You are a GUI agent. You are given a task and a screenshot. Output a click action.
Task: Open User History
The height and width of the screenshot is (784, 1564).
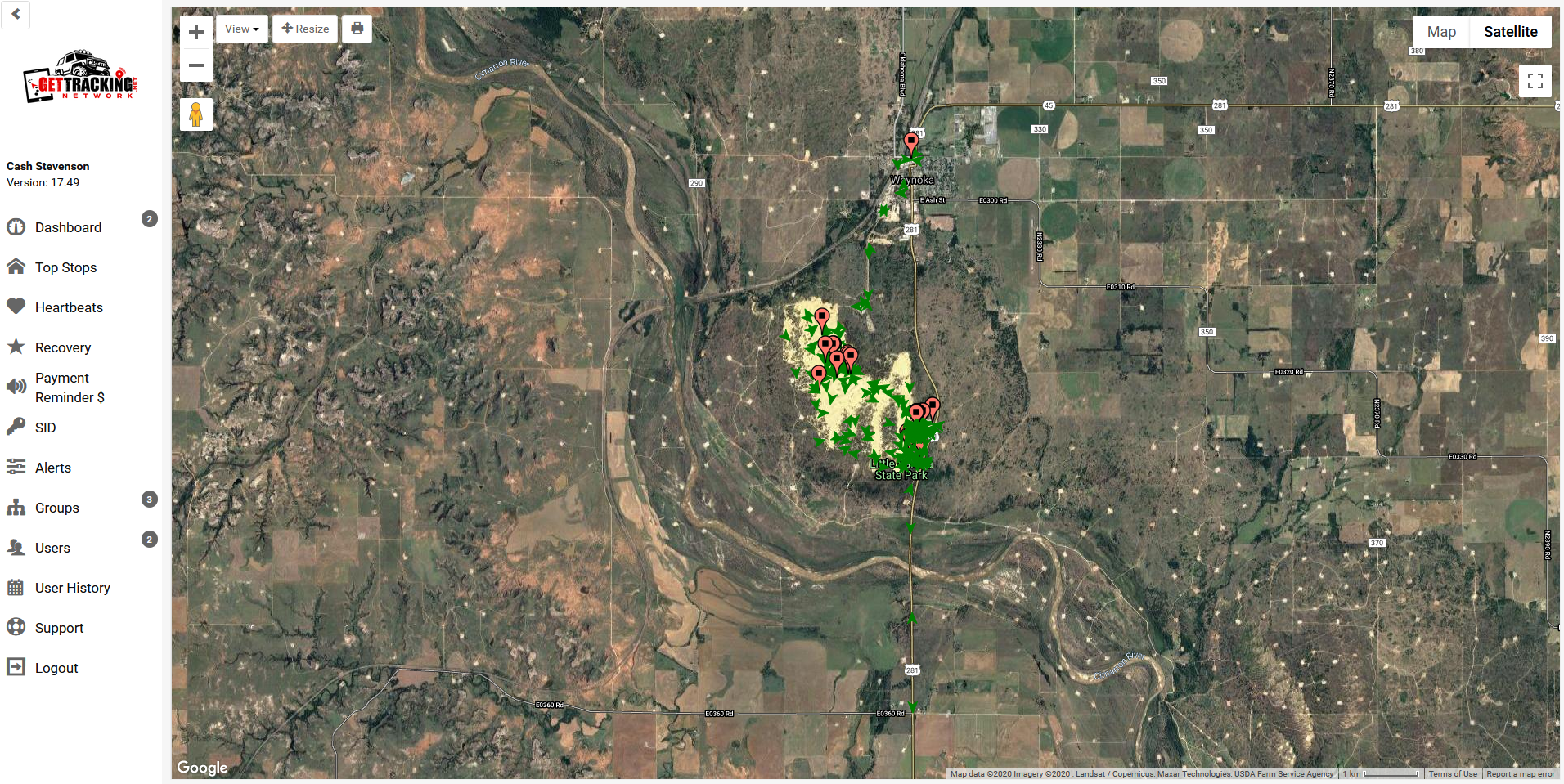[x=72, y=588]
